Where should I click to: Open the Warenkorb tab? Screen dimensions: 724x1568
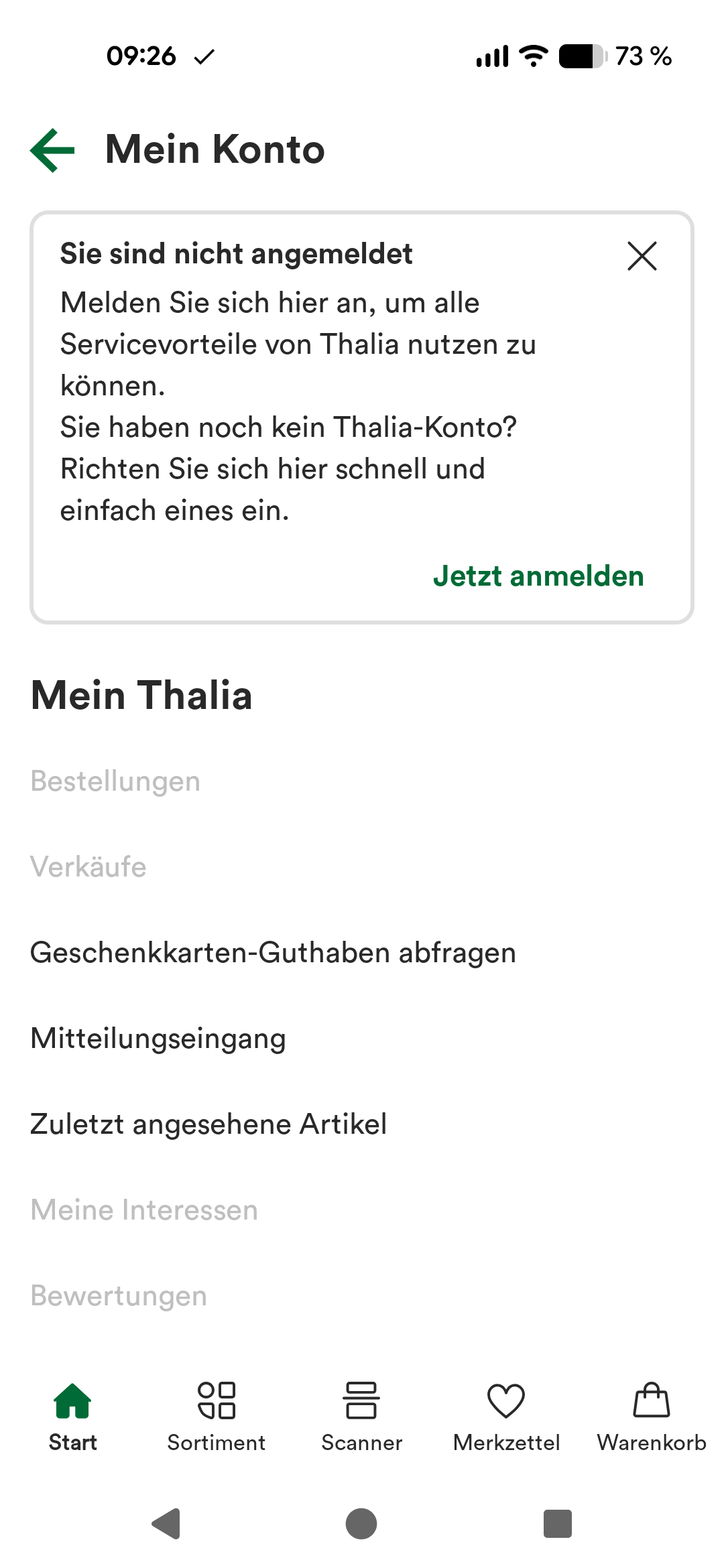click(652, 1417)
